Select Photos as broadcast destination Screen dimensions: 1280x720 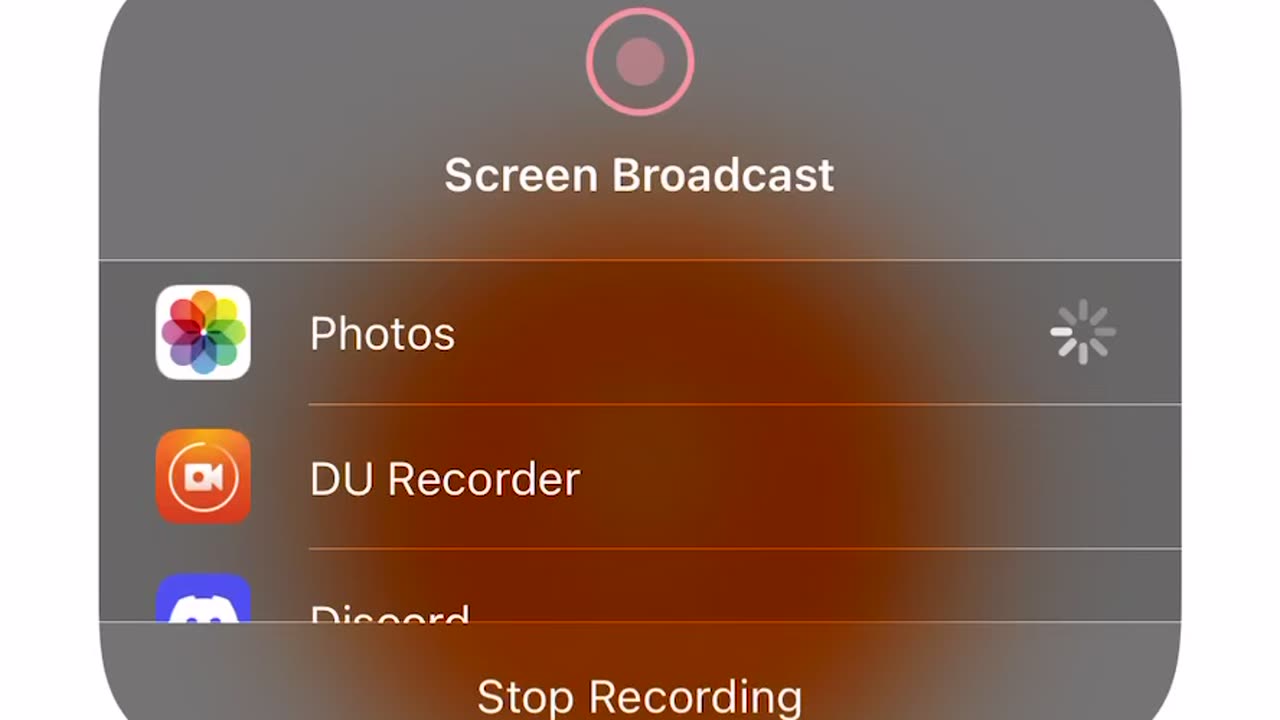point(382,333)
